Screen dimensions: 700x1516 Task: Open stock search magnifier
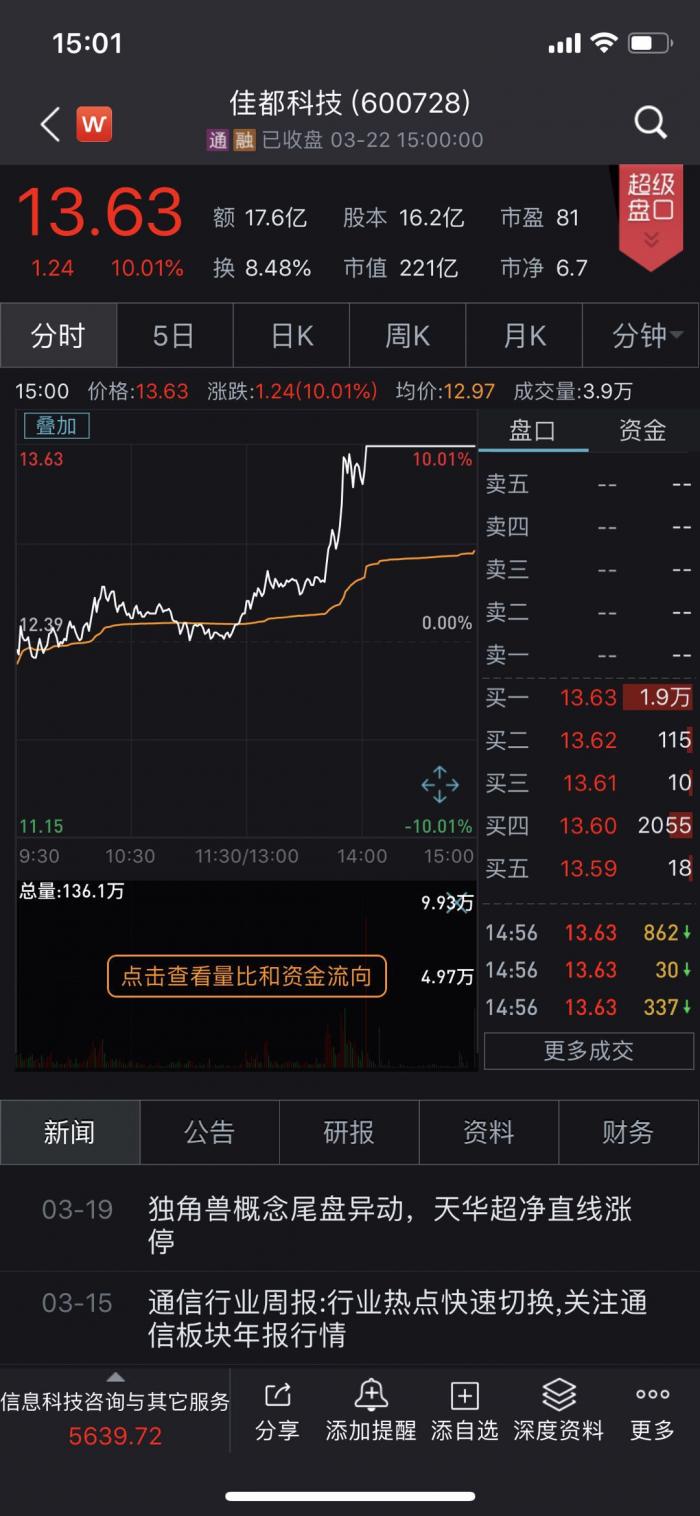[650, 123]
